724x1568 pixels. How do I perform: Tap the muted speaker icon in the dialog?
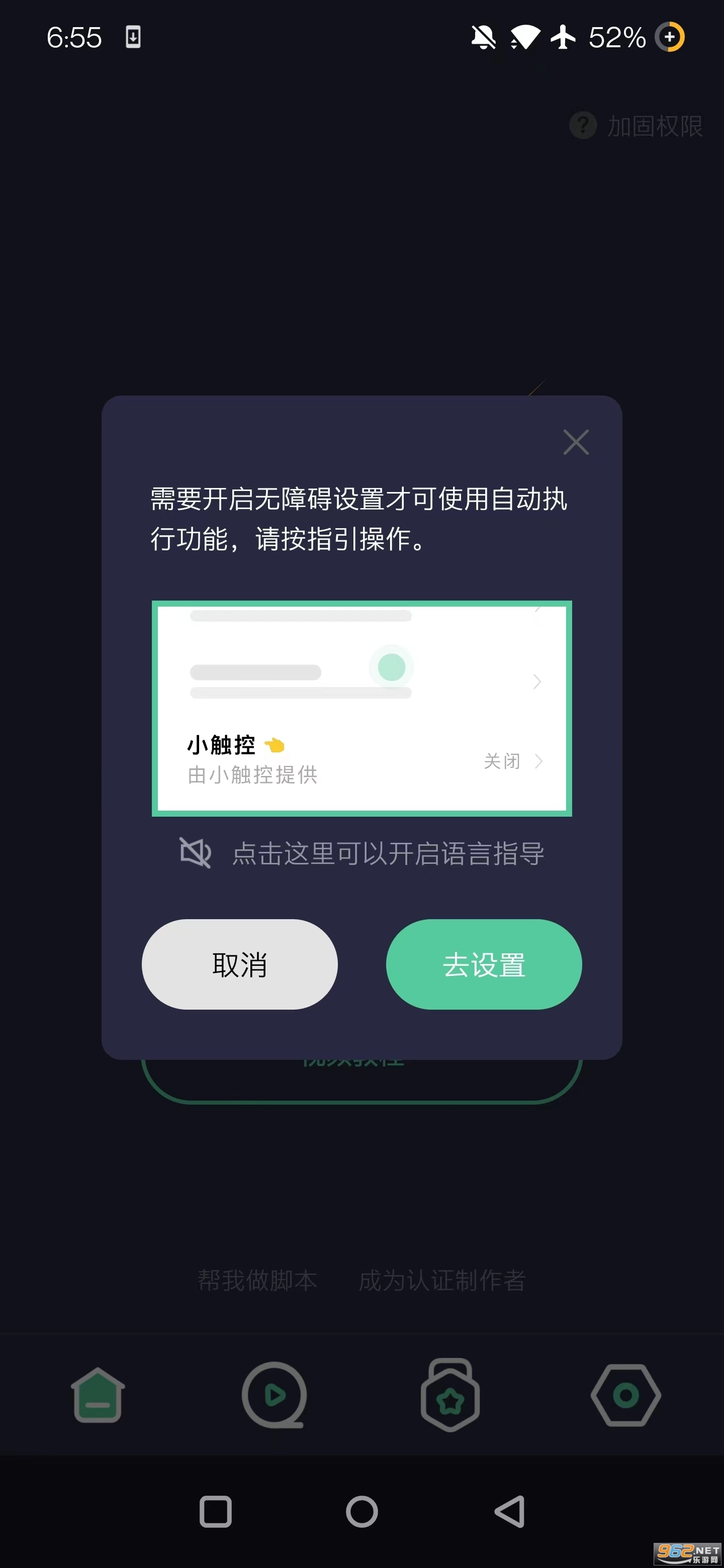click(x=197, y=854)
